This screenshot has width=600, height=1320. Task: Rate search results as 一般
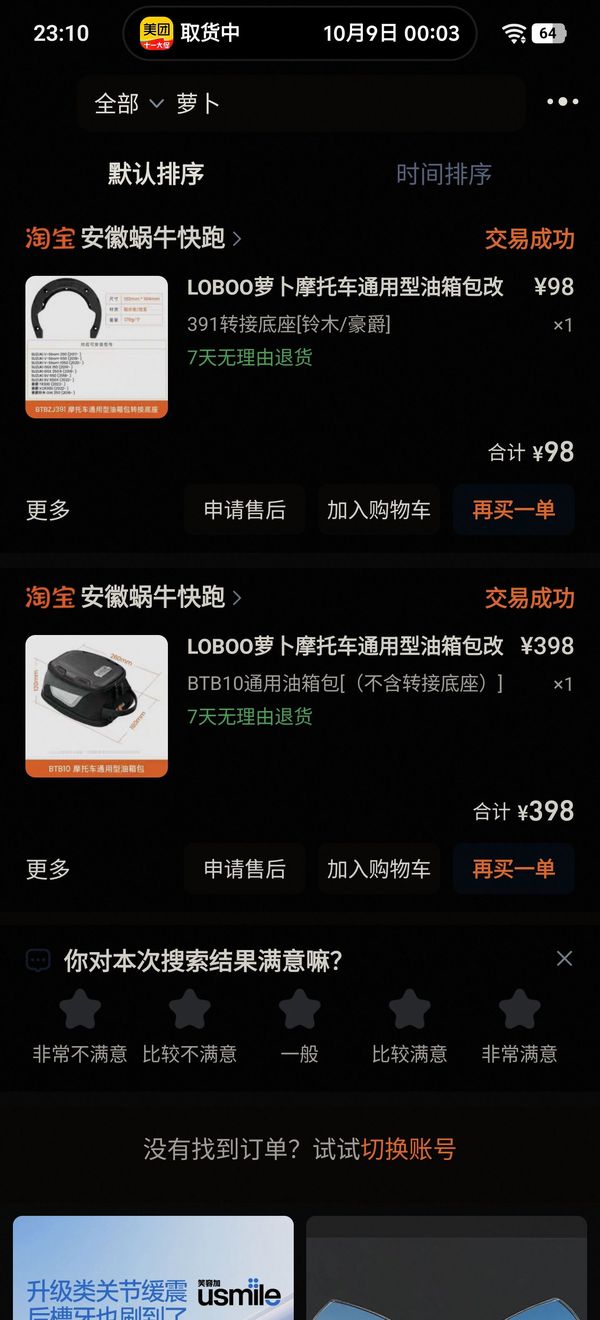coord(299,1025)
